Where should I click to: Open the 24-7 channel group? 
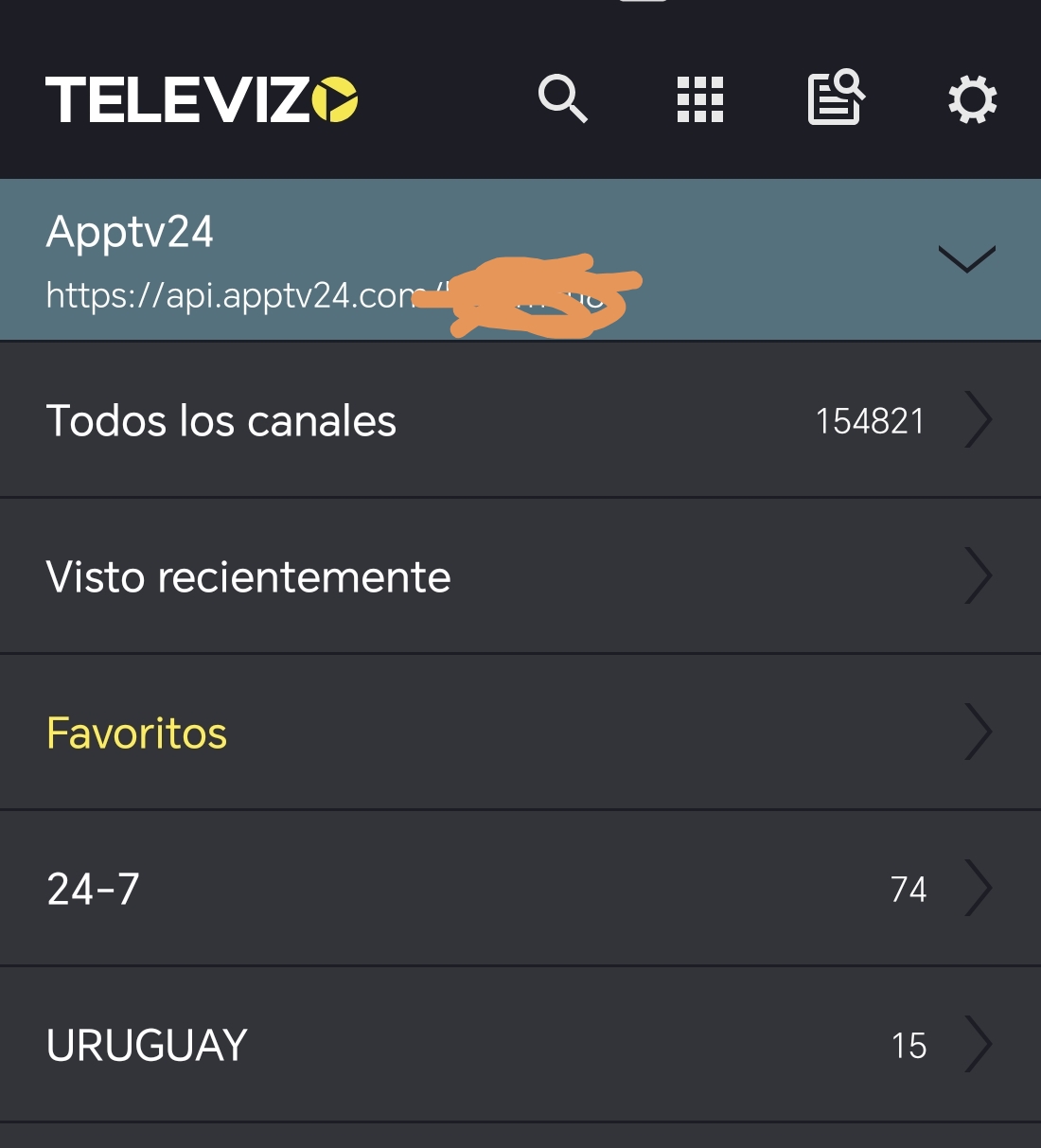point(519,889)
